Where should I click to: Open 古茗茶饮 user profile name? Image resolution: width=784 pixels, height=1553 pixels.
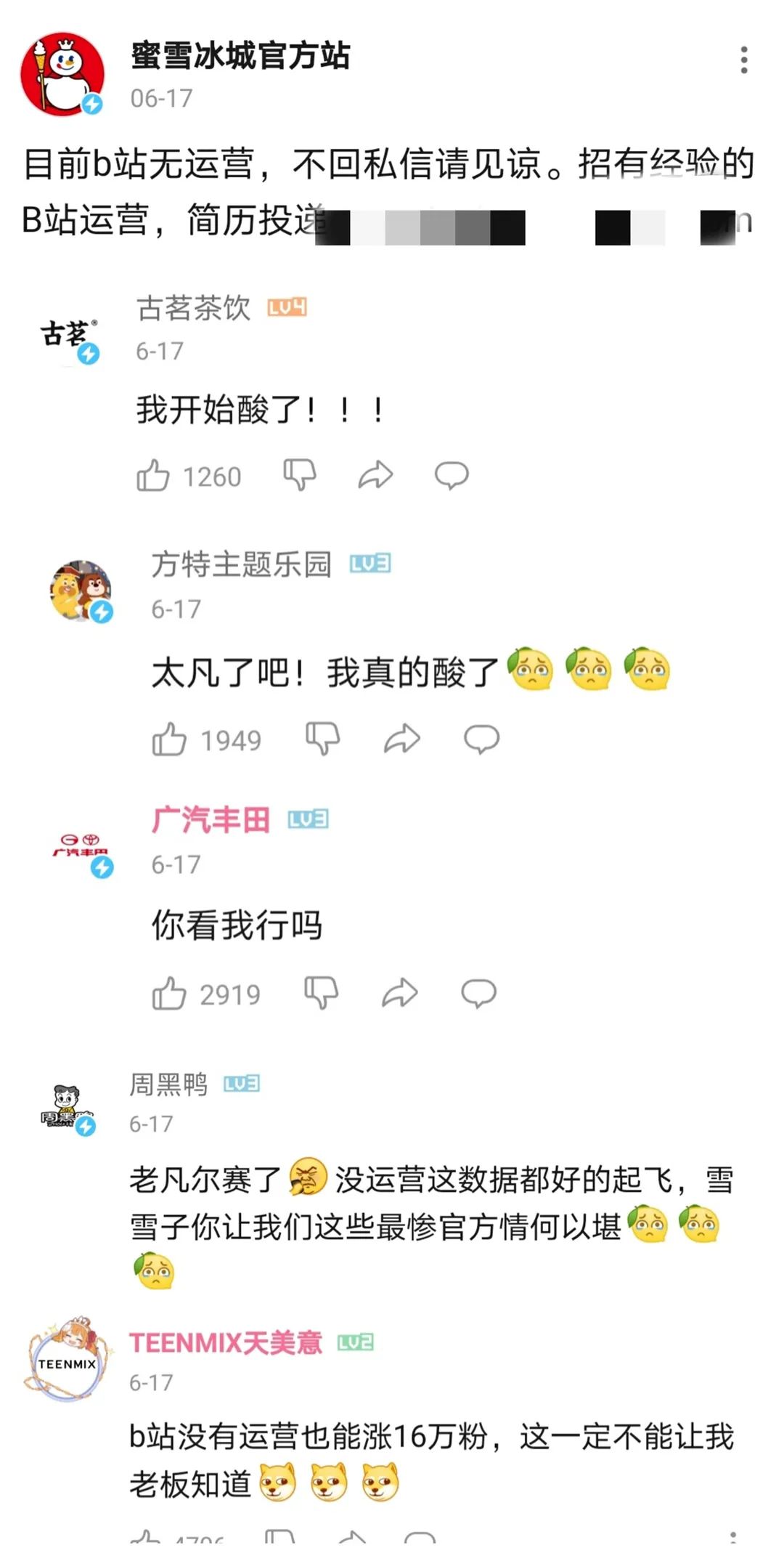[193, 308]
